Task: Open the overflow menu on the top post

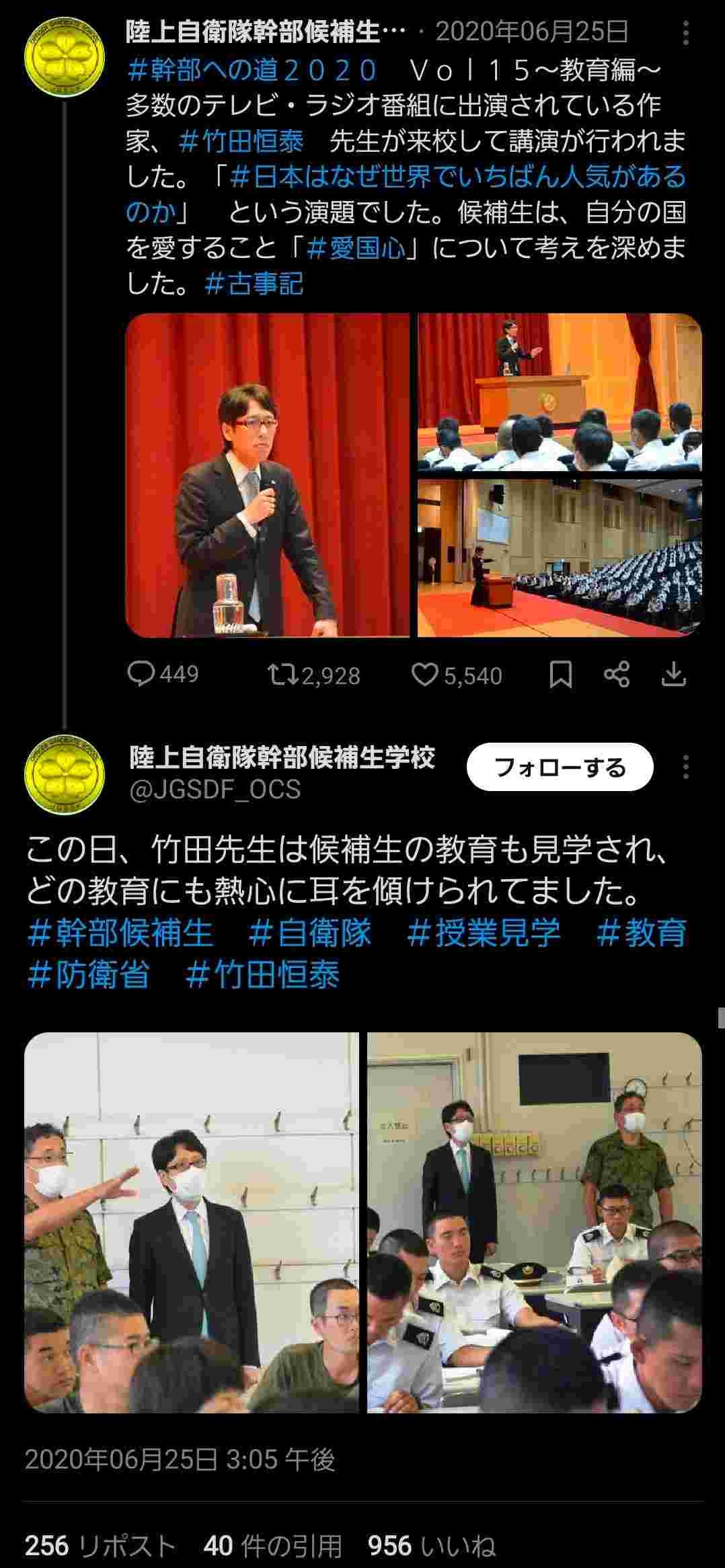Action: (x=685, y=32)
